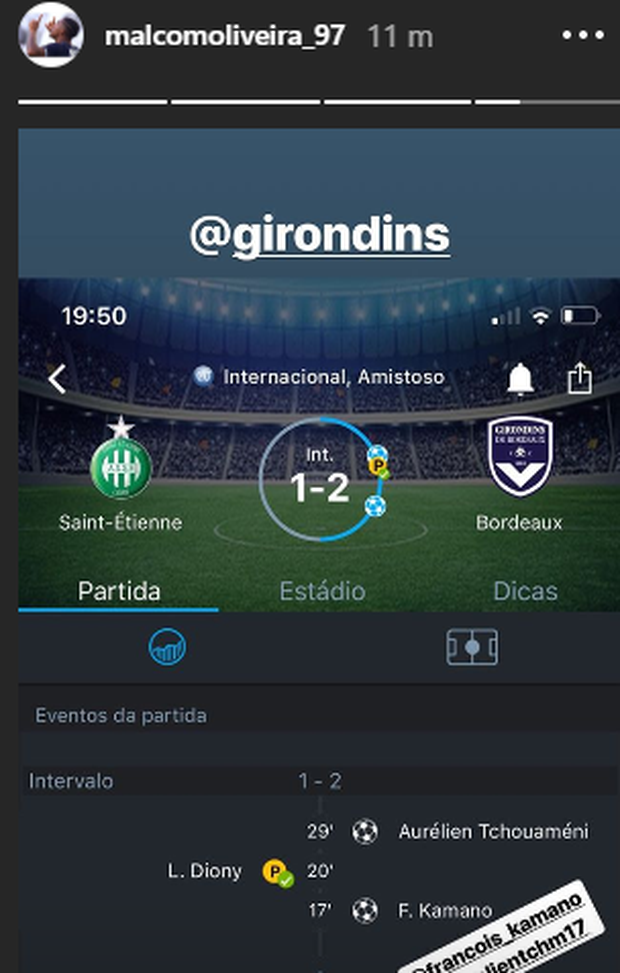The width and height of the screenshot is (620, 973).
Task: Tap the malcomoliveira_97 username
Action: [x=224, y=36]
